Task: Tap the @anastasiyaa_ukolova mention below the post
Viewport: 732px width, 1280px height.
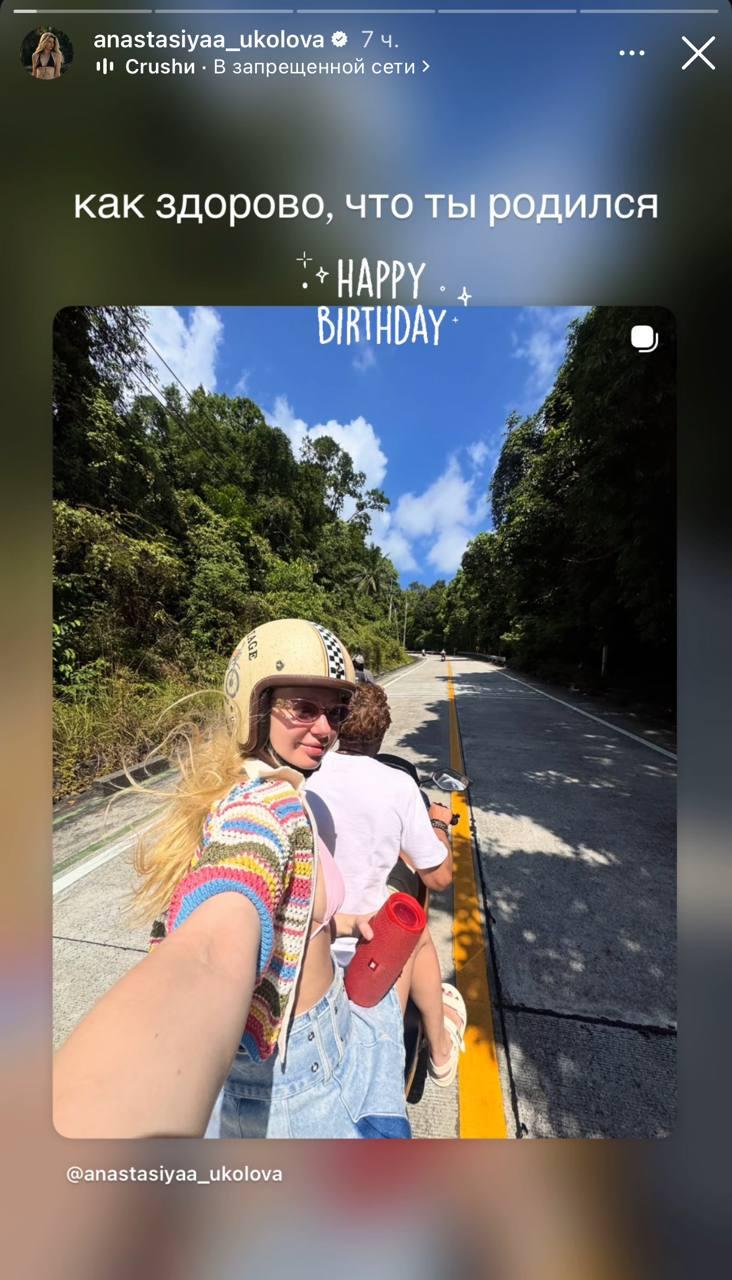Action: pos(174,1174)
